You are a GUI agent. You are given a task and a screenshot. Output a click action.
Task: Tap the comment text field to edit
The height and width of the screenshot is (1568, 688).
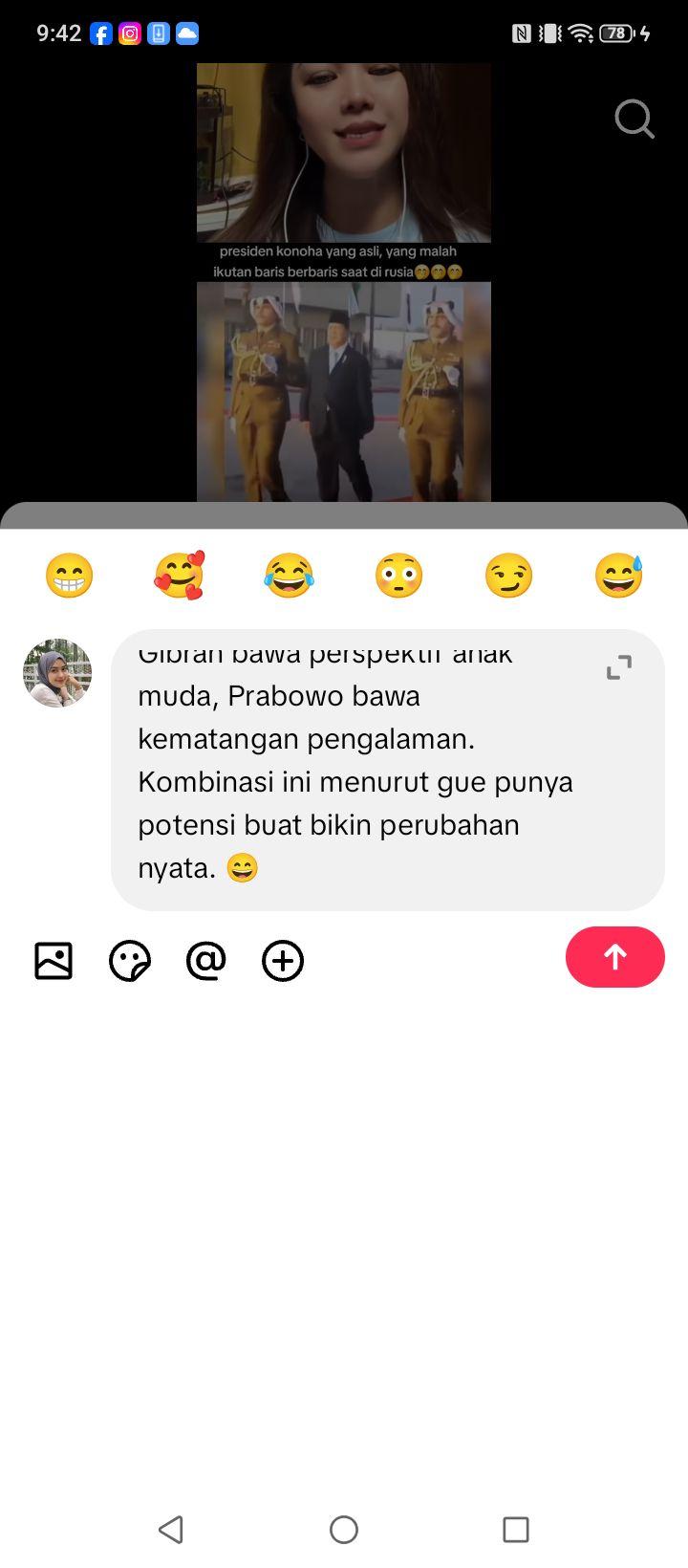point(388,770)
